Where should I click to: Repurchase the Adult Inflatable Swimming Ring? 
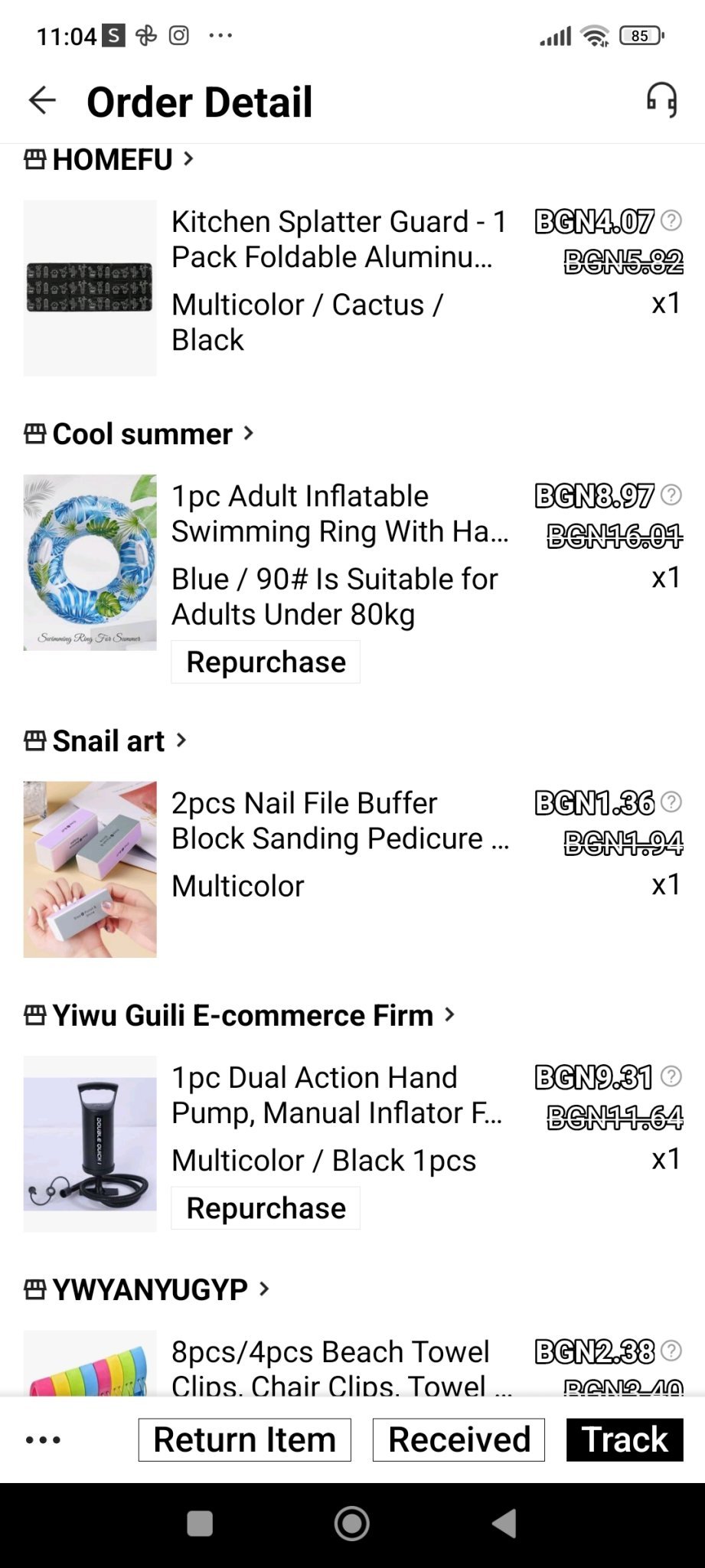(x=266, y=662)
